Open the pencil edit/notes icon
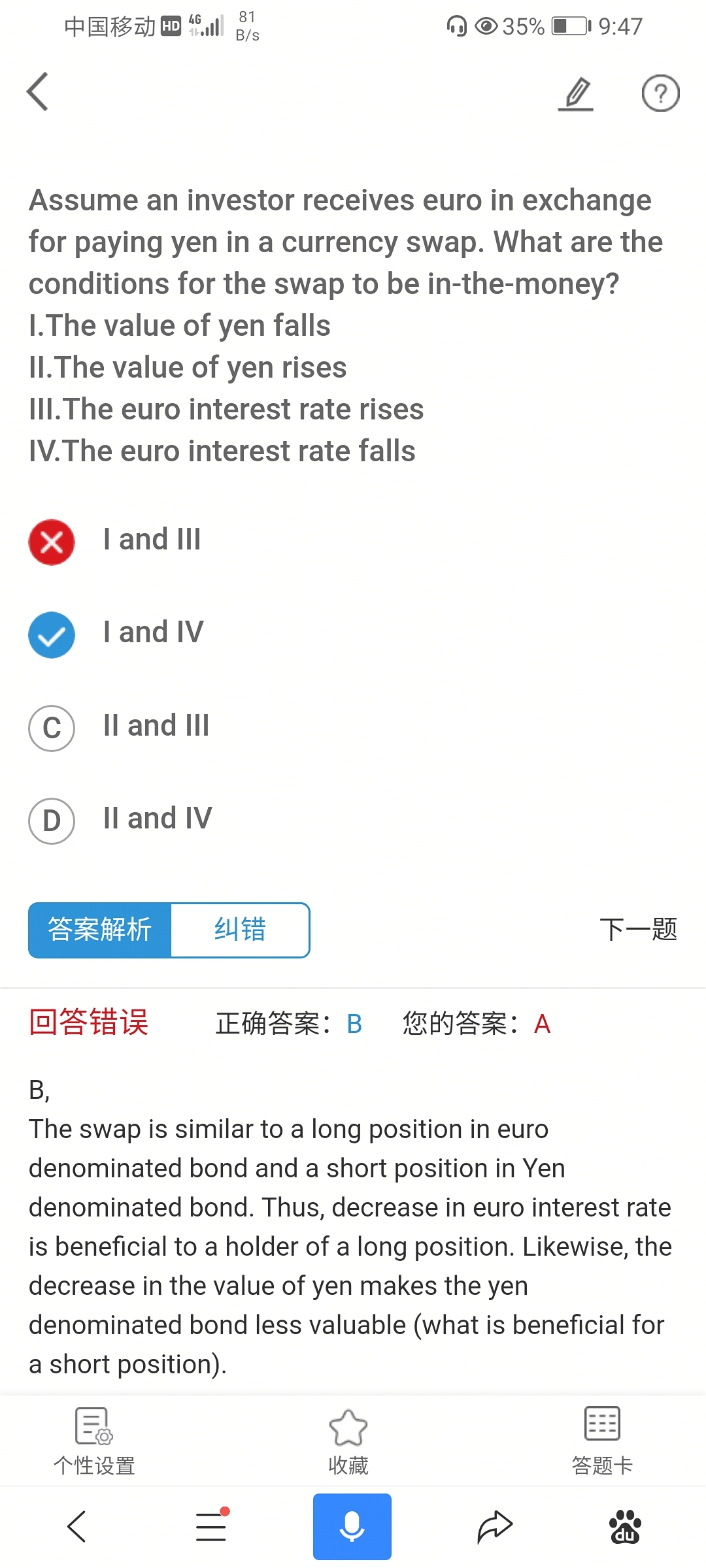 click(576, 93)
